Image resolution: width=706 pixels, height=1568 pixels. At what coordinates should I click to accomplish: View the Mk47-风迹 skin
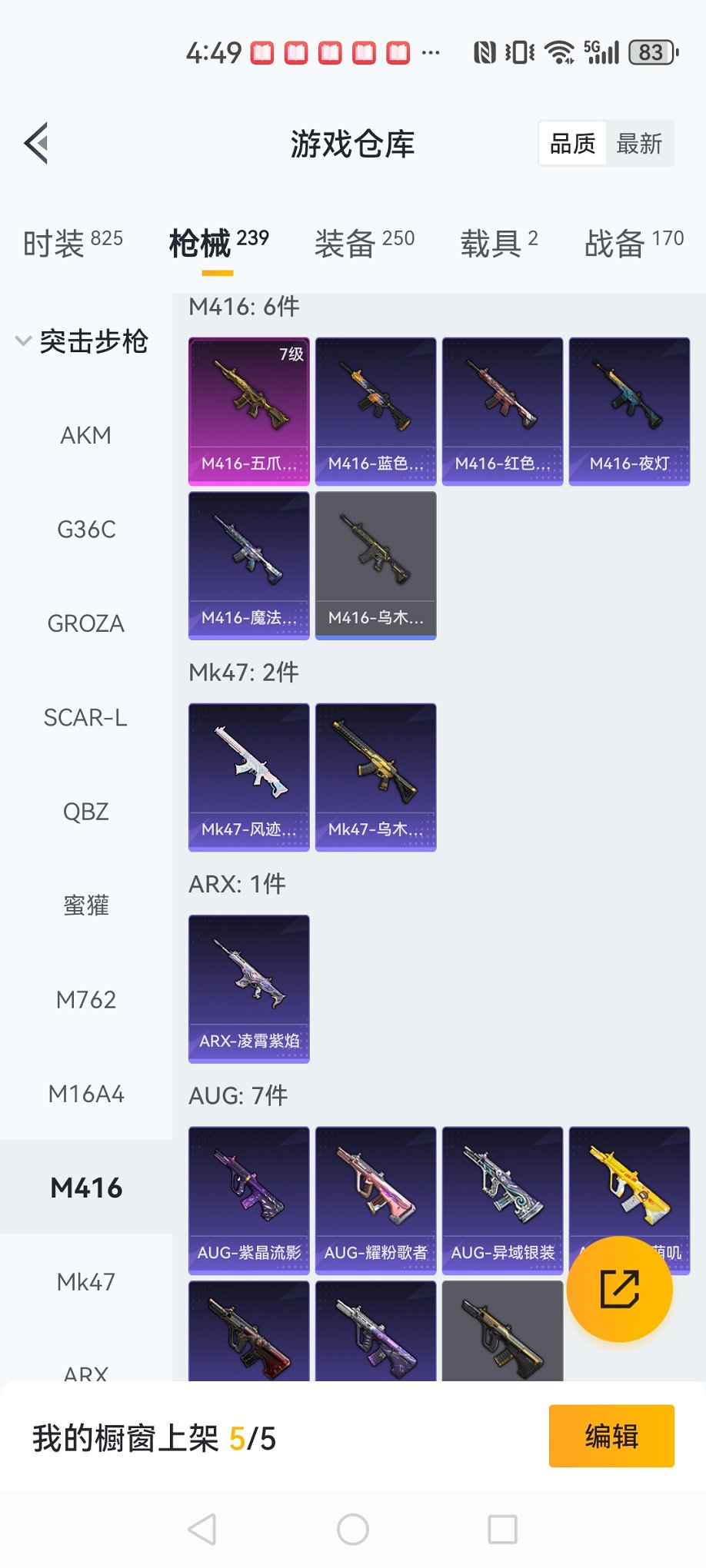point(248,776)
